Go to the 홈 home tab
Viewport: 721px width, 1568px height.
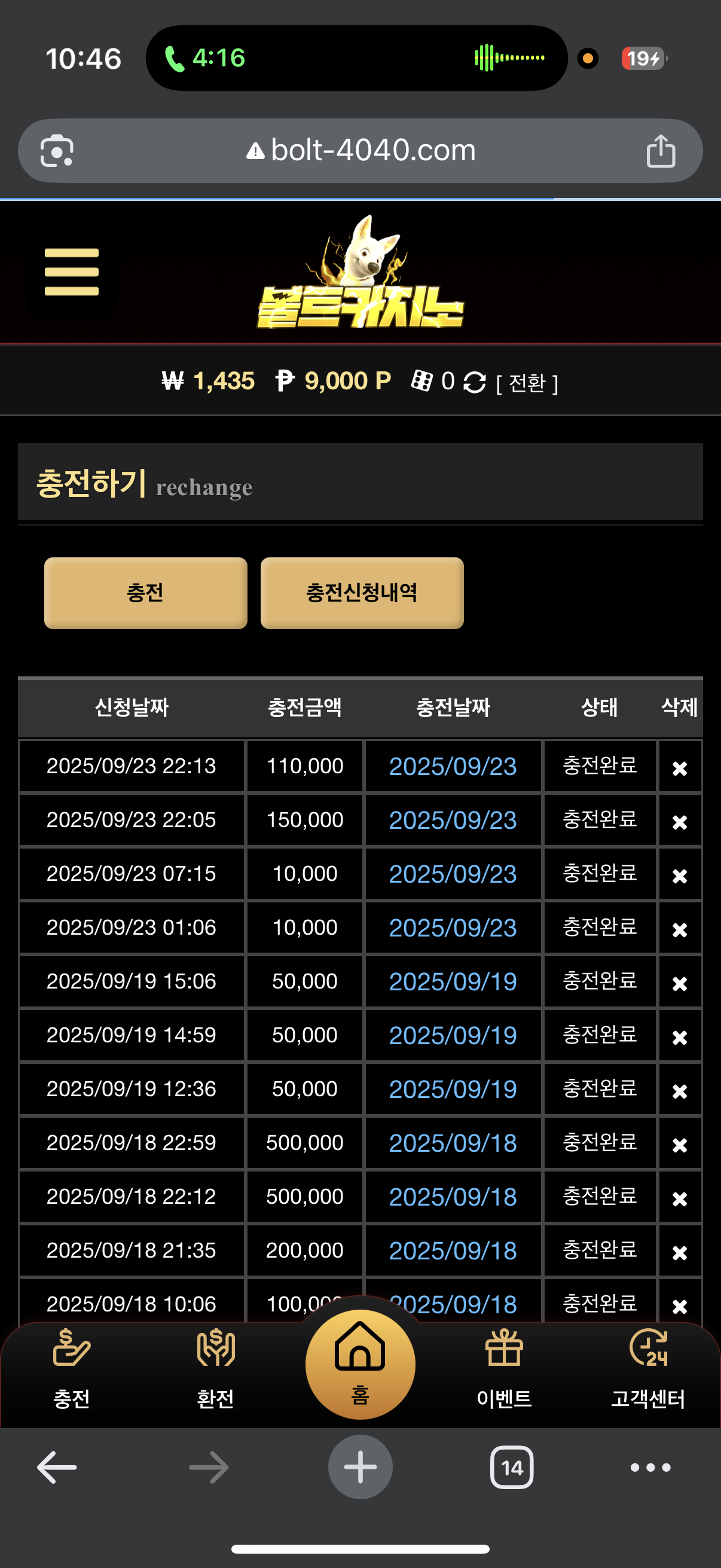pos(360,1364)
